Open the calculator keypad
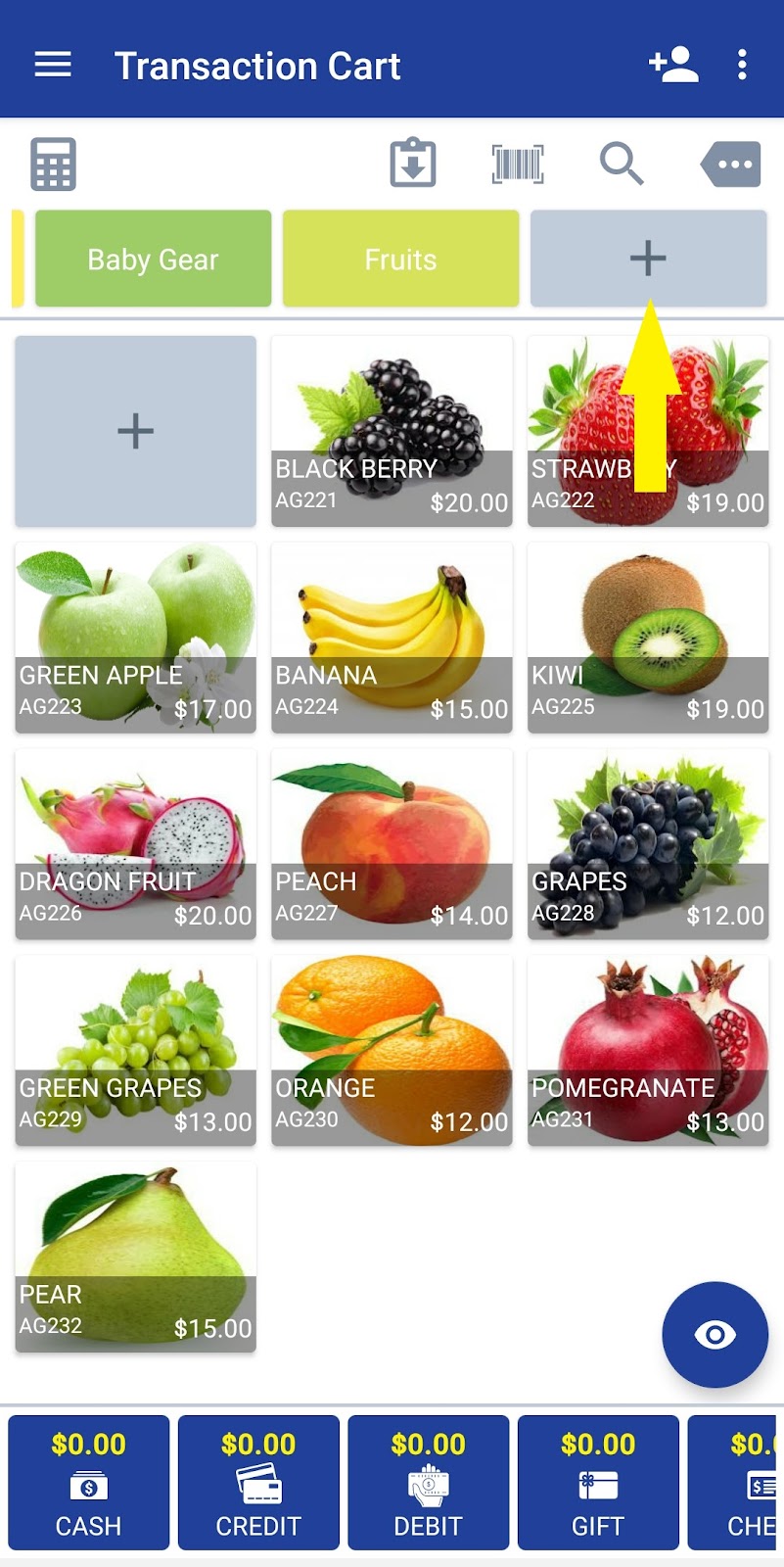784x1567 pixels. point(53,164)
